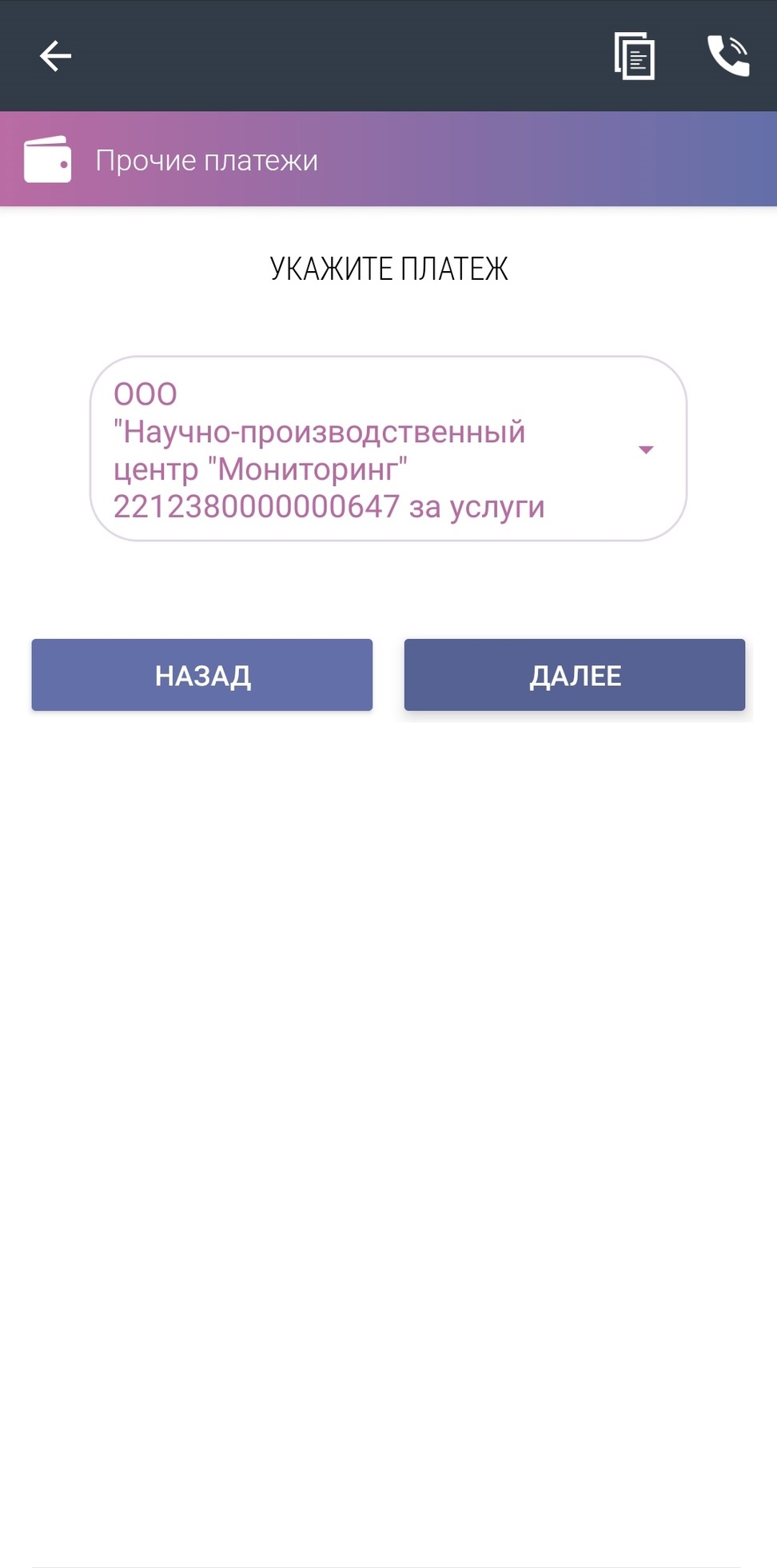Tap the phone call icon
Screen dimensions: 777x1568
pos(728,56)
